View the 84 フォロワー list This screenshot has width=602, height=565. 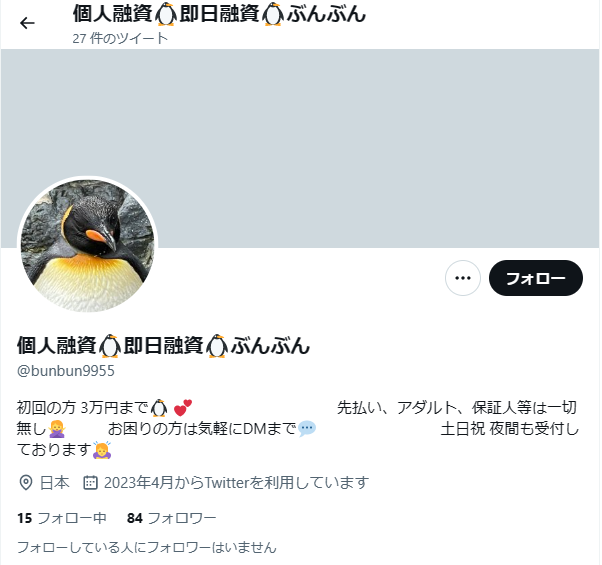pyautogui.click(x=171, y=518)
